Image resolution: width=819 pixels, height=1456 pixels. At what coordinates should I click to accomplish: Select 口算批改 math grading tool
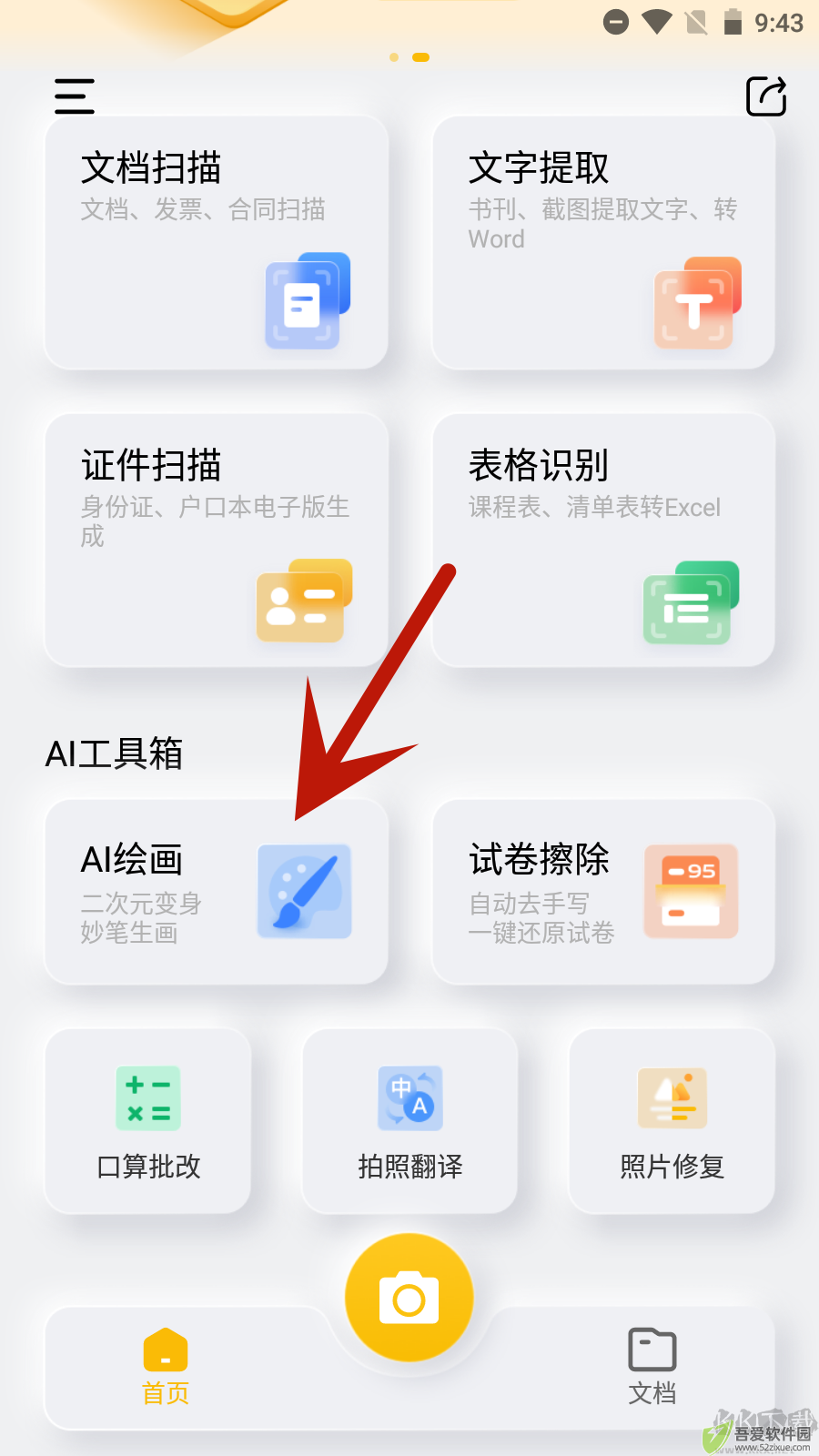pyautogui.click(x=148, y=1121)
